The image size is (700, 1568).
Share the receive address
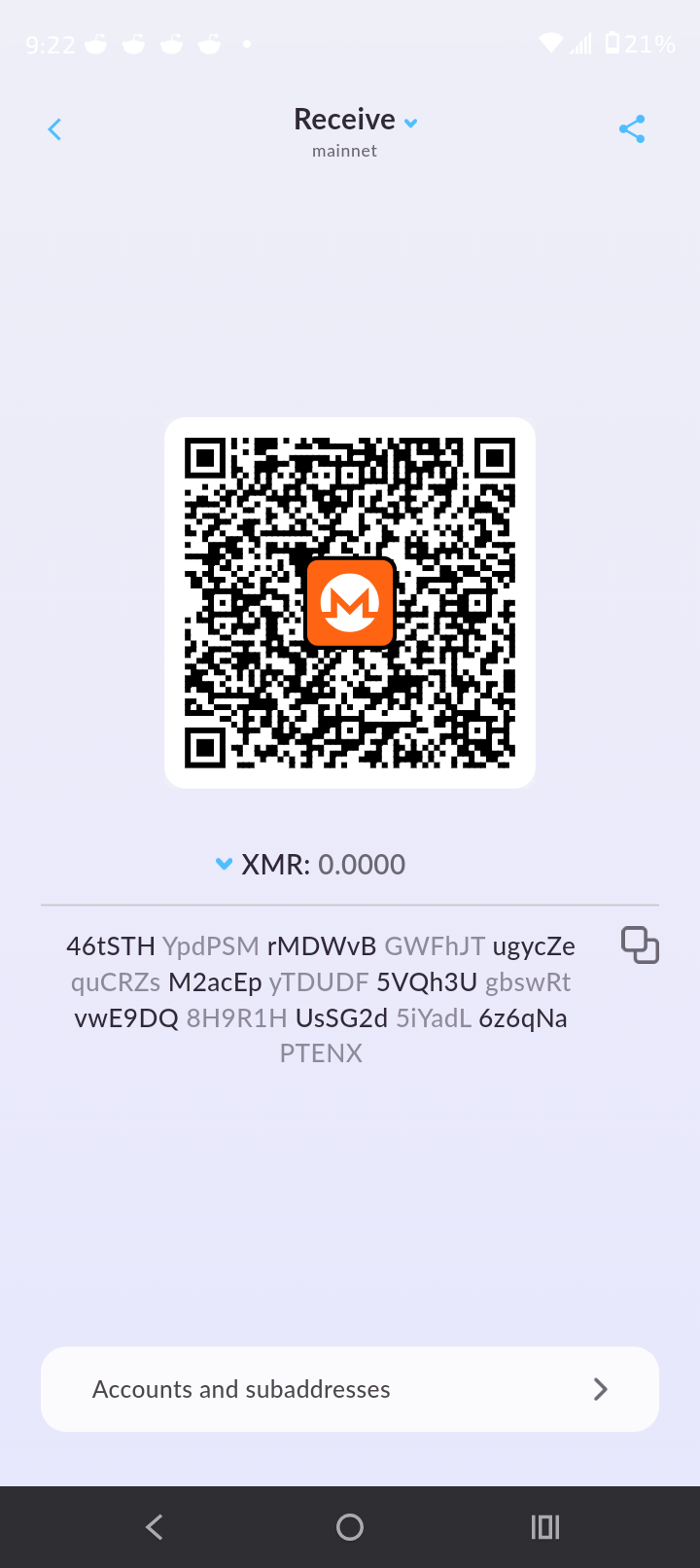click(x=632, y=129)
